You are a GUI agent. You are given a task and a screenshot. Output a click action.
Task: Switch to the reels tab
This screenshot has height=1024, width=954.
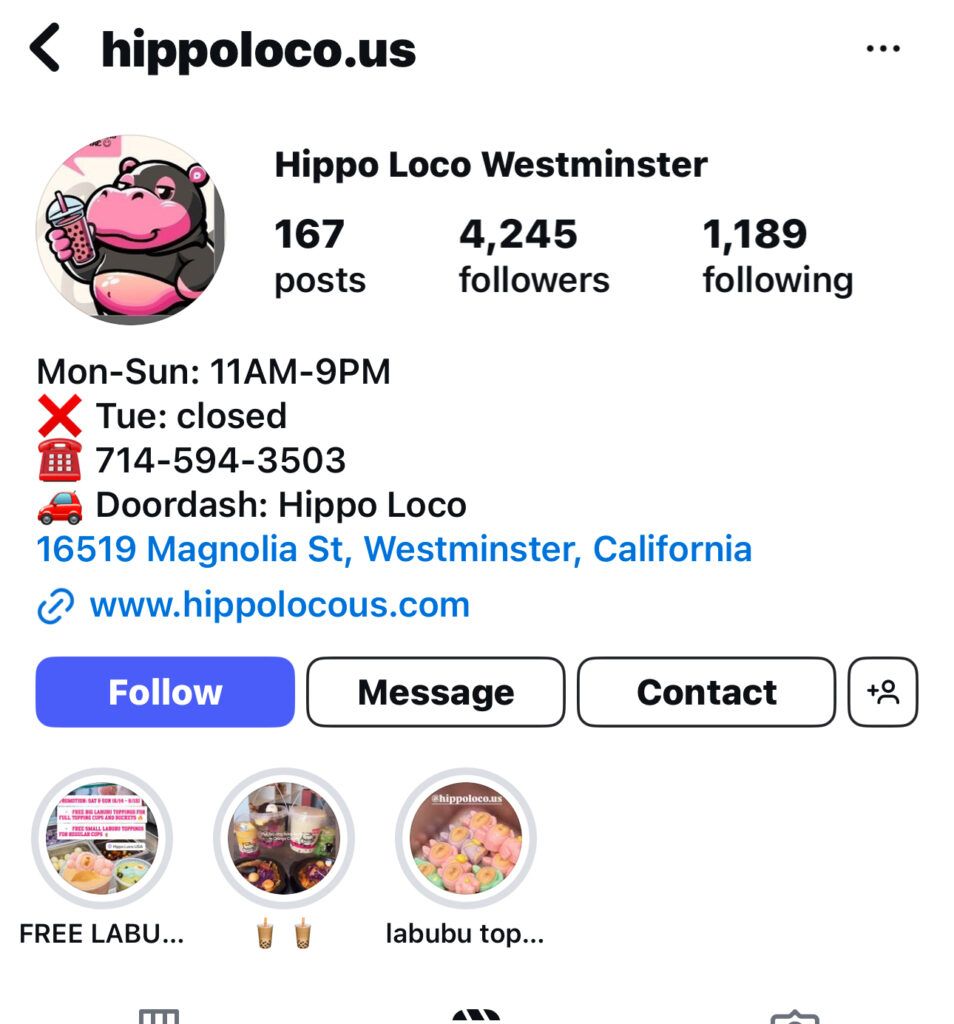click(476, 1015)
